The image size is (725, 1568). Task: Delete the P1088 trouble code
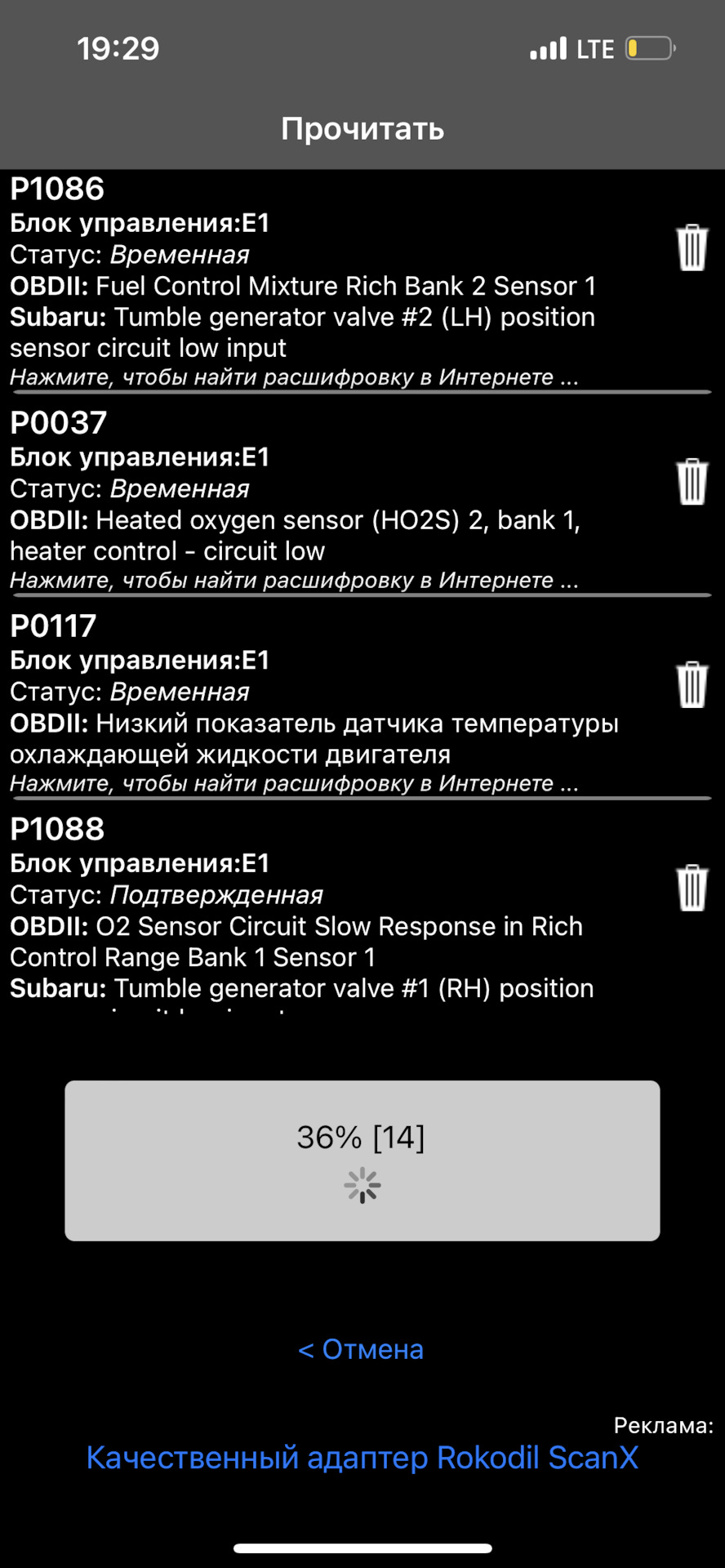[x=692, y=887]
